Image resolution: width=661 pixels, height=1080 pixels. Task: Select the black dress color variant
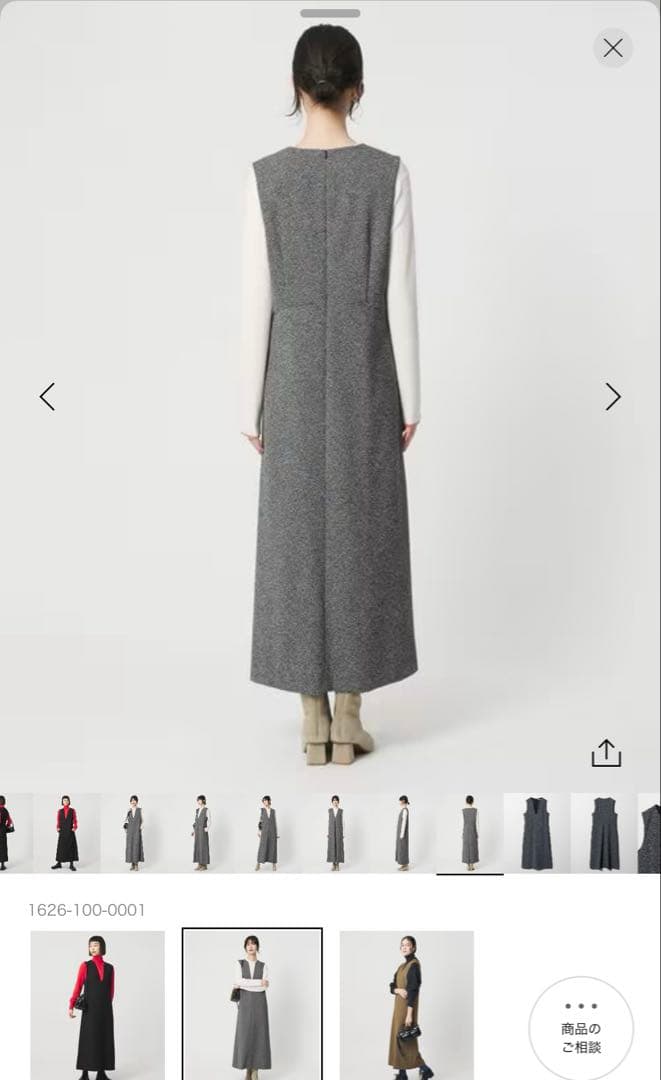point(97,1003)
